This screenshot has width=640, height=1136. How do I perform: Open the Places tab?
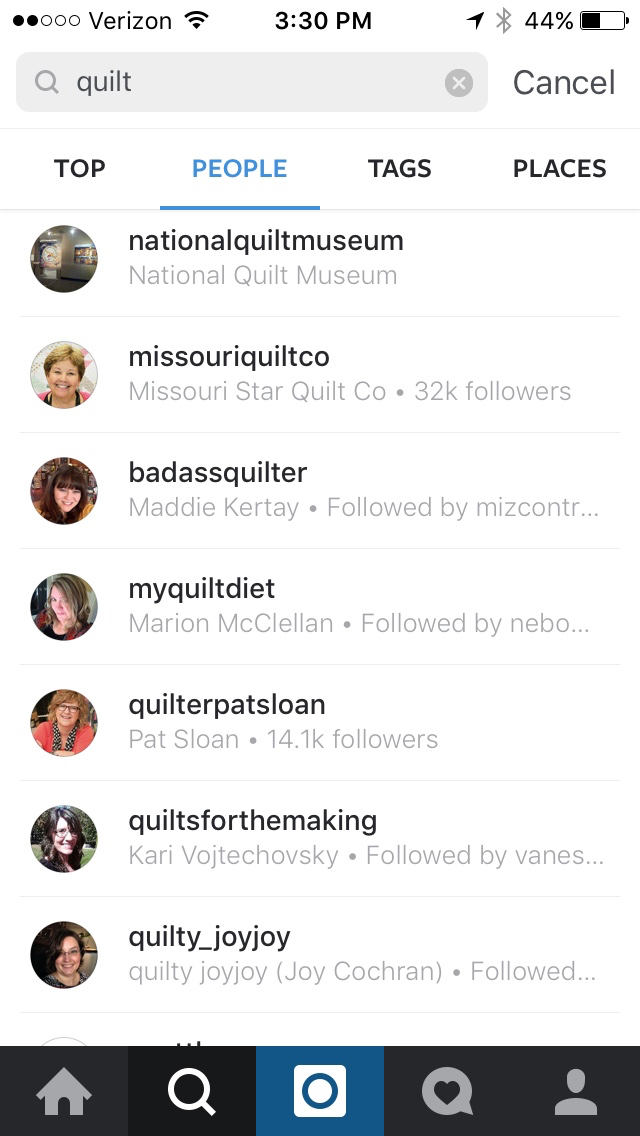point(560,169)
